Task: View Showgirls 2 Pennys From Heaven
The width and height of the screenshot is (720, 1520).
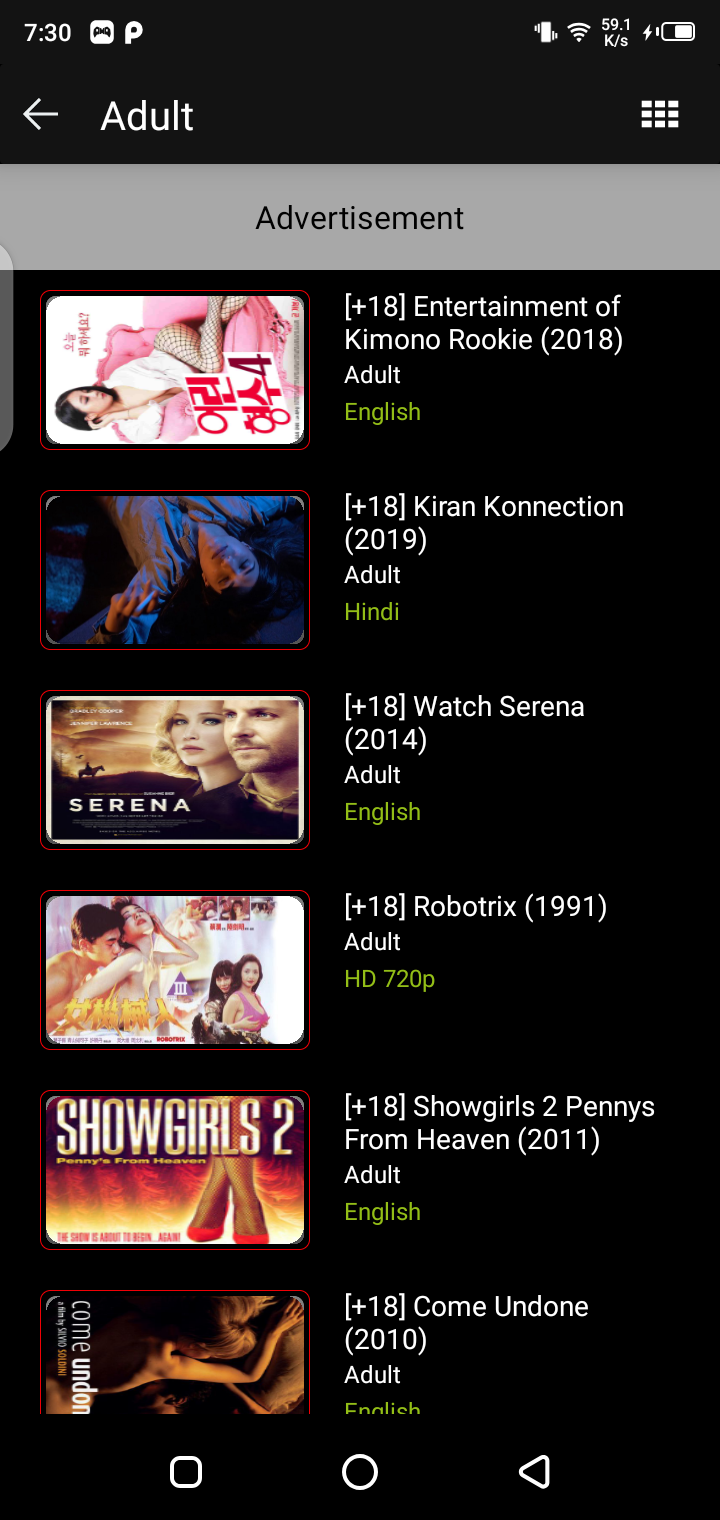Action: (499, 1123)
